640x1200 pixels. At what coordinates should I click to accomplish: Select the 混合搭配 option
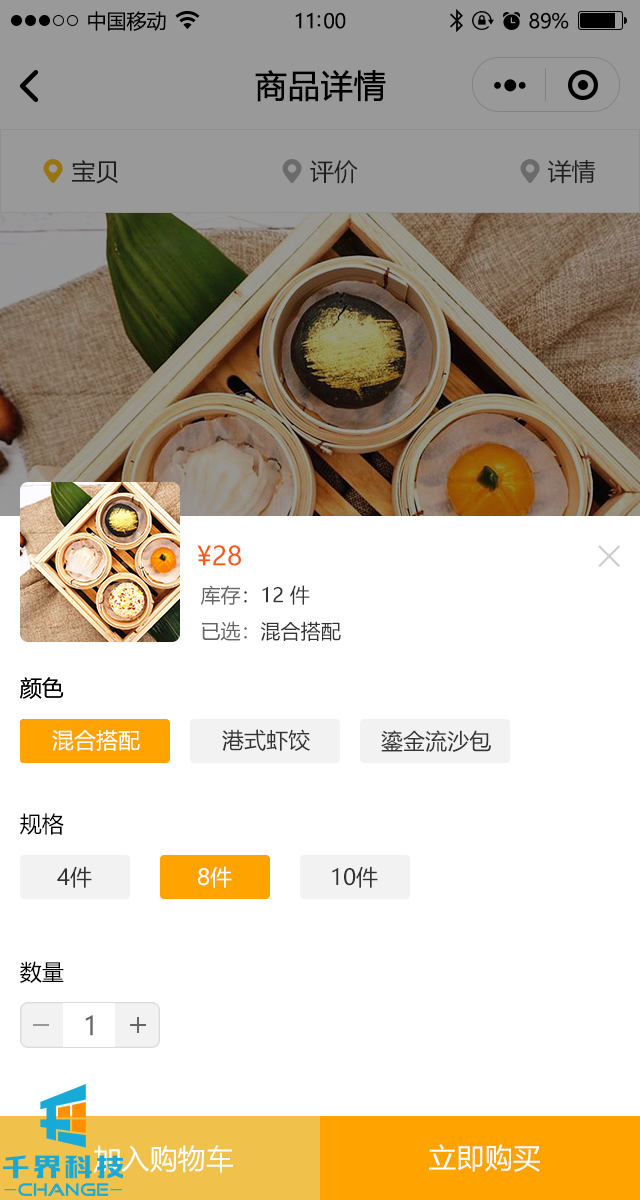coord(95,741)
